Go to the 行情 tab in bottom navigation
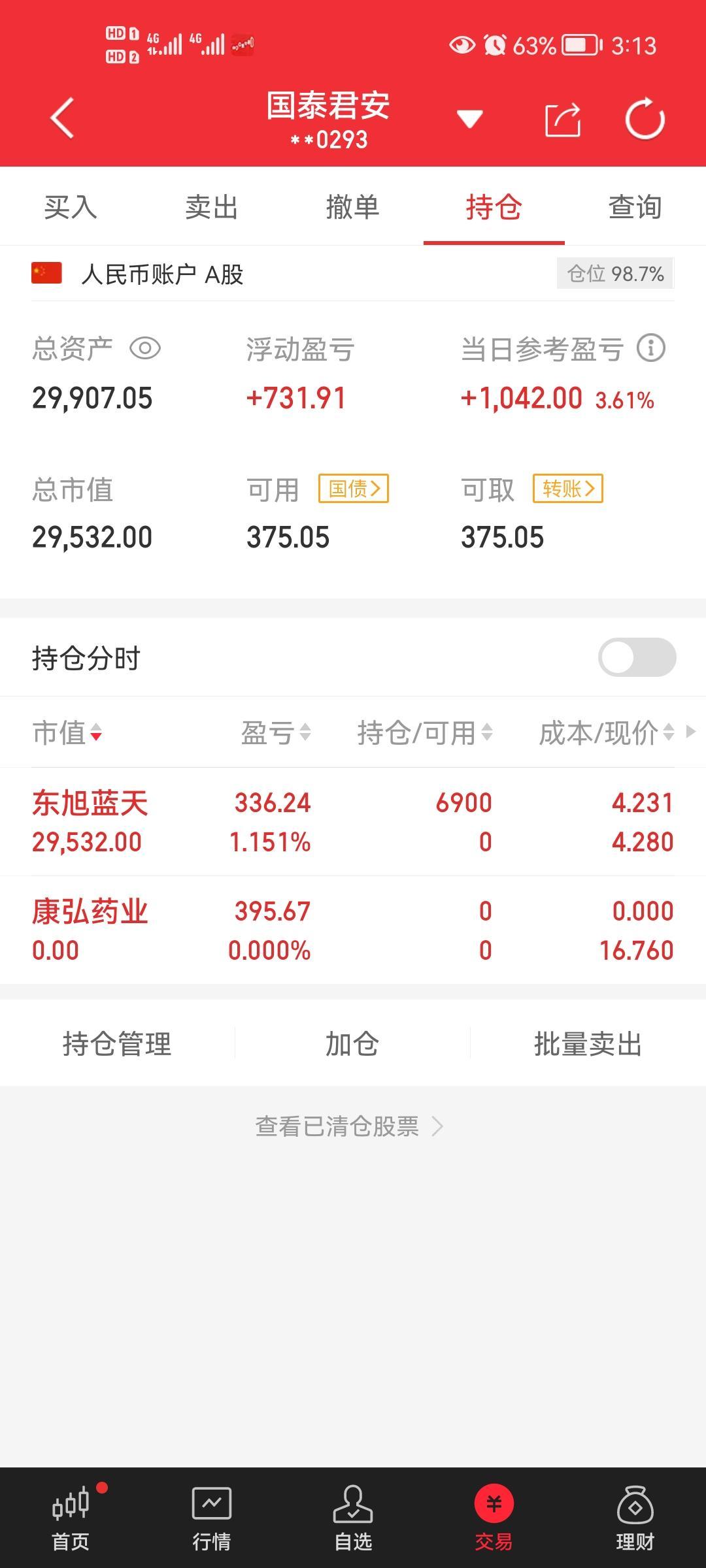 pyautogui.click(x=212, y=1518)
